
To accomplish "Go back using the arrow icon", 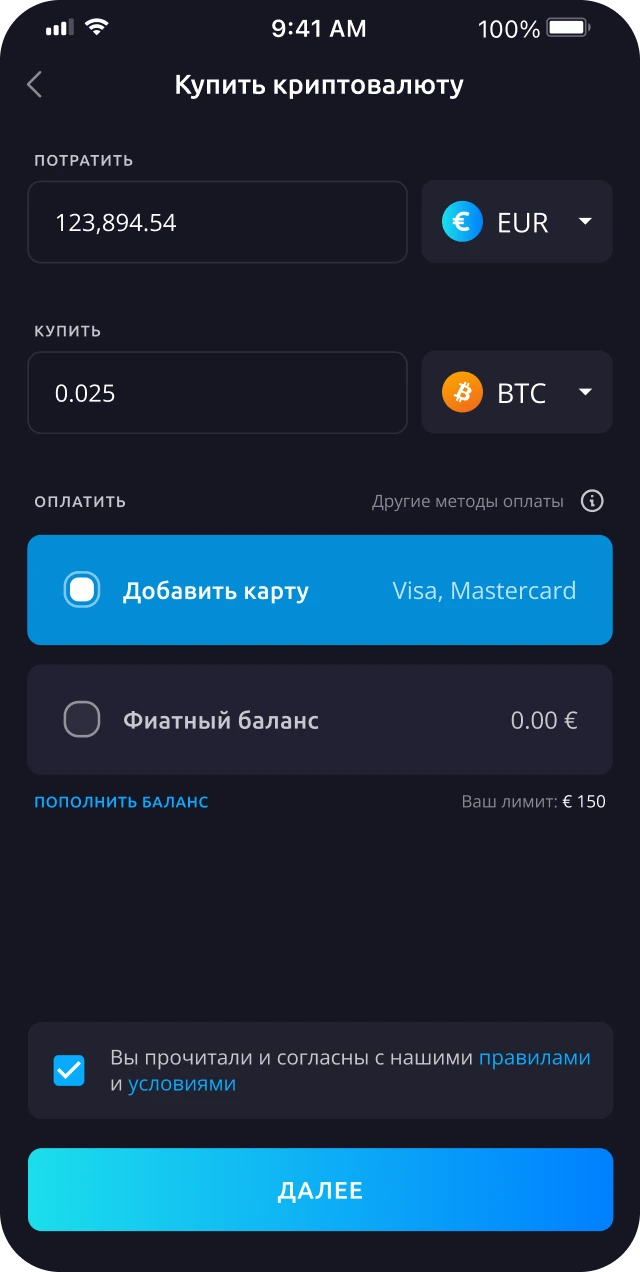I will pos(35,84).
